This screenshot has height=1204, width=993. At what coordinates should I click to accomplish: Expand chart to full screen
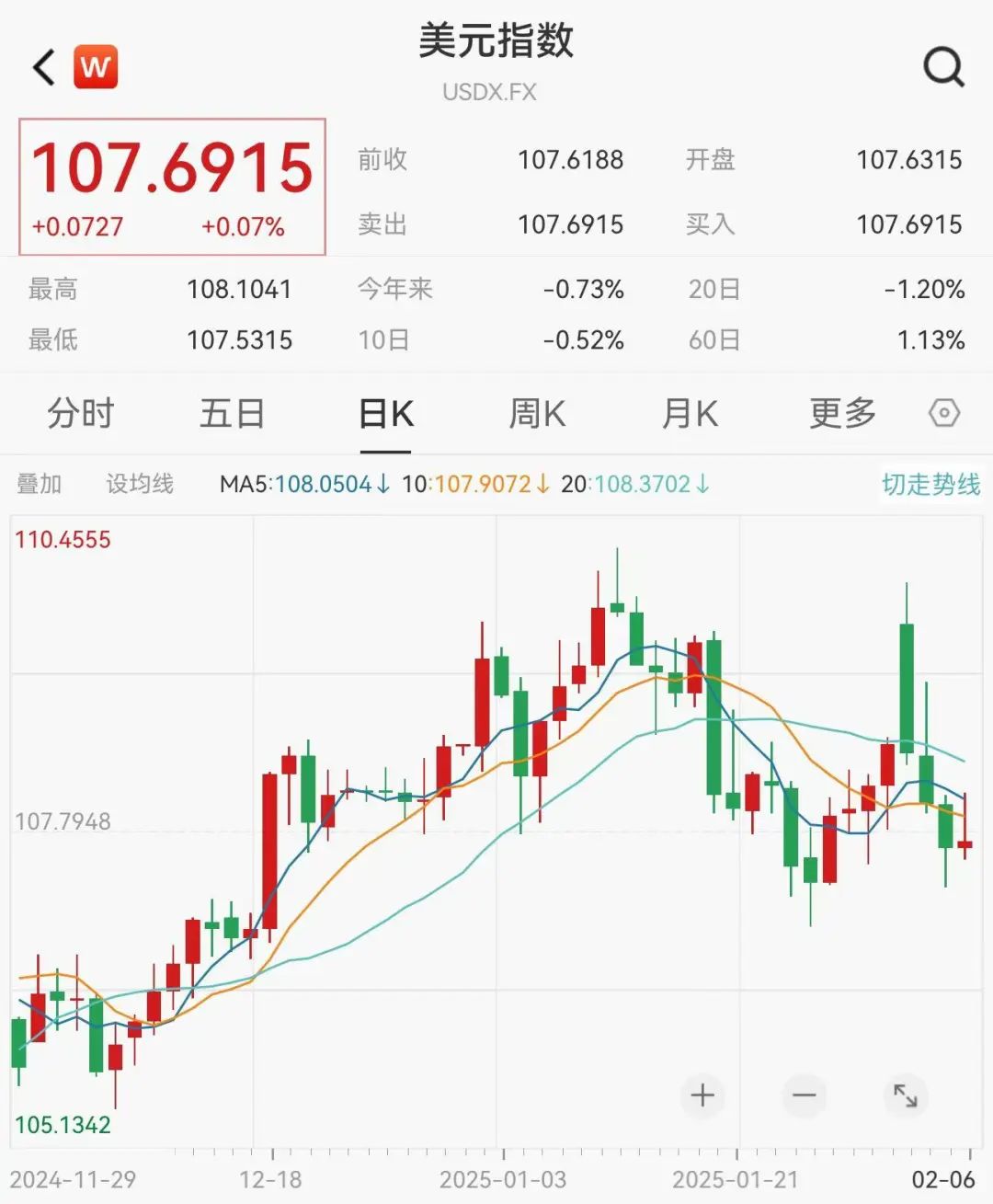[906, 1095]
